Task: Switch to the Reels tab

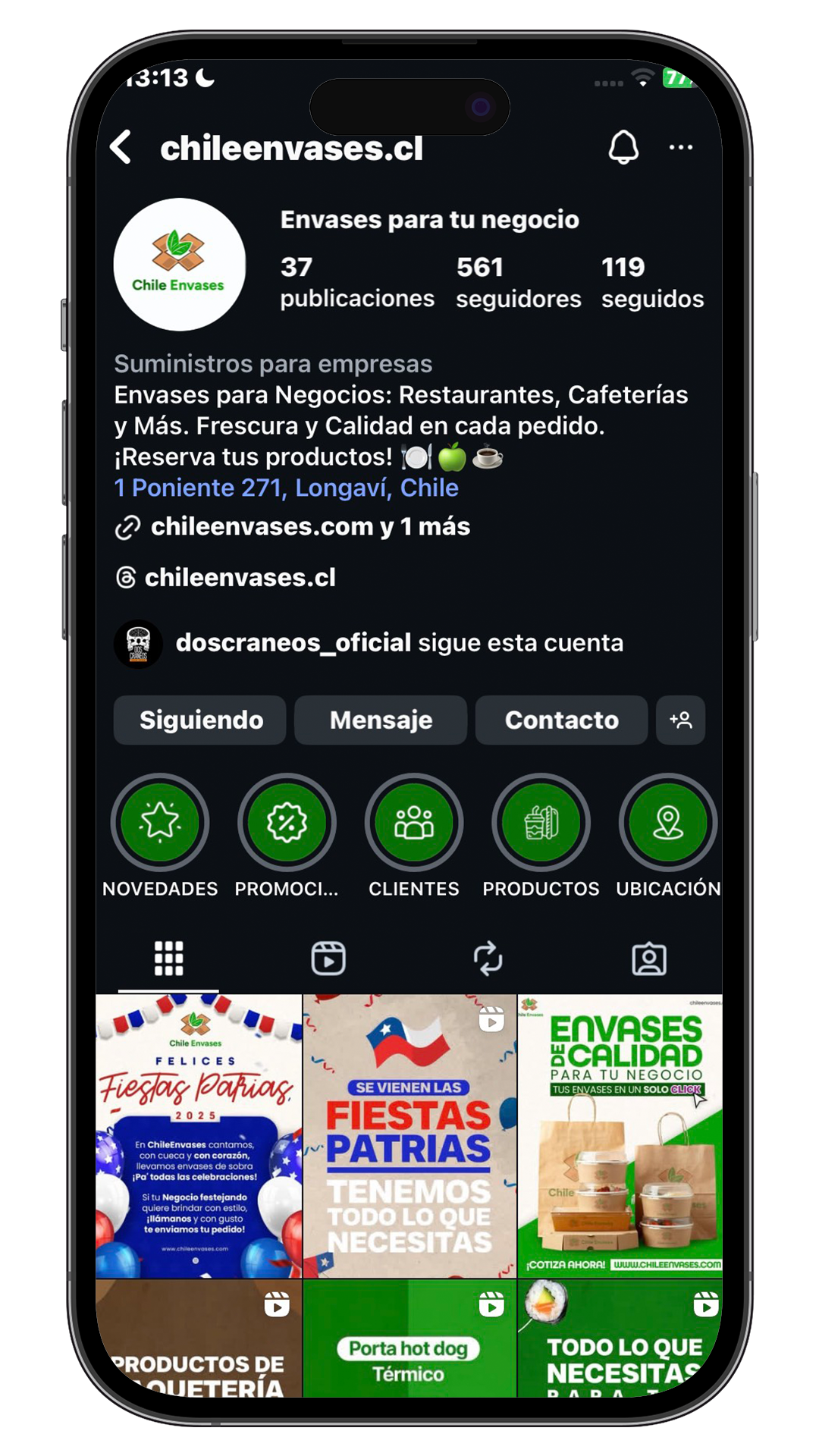Action: click(328, 959)
